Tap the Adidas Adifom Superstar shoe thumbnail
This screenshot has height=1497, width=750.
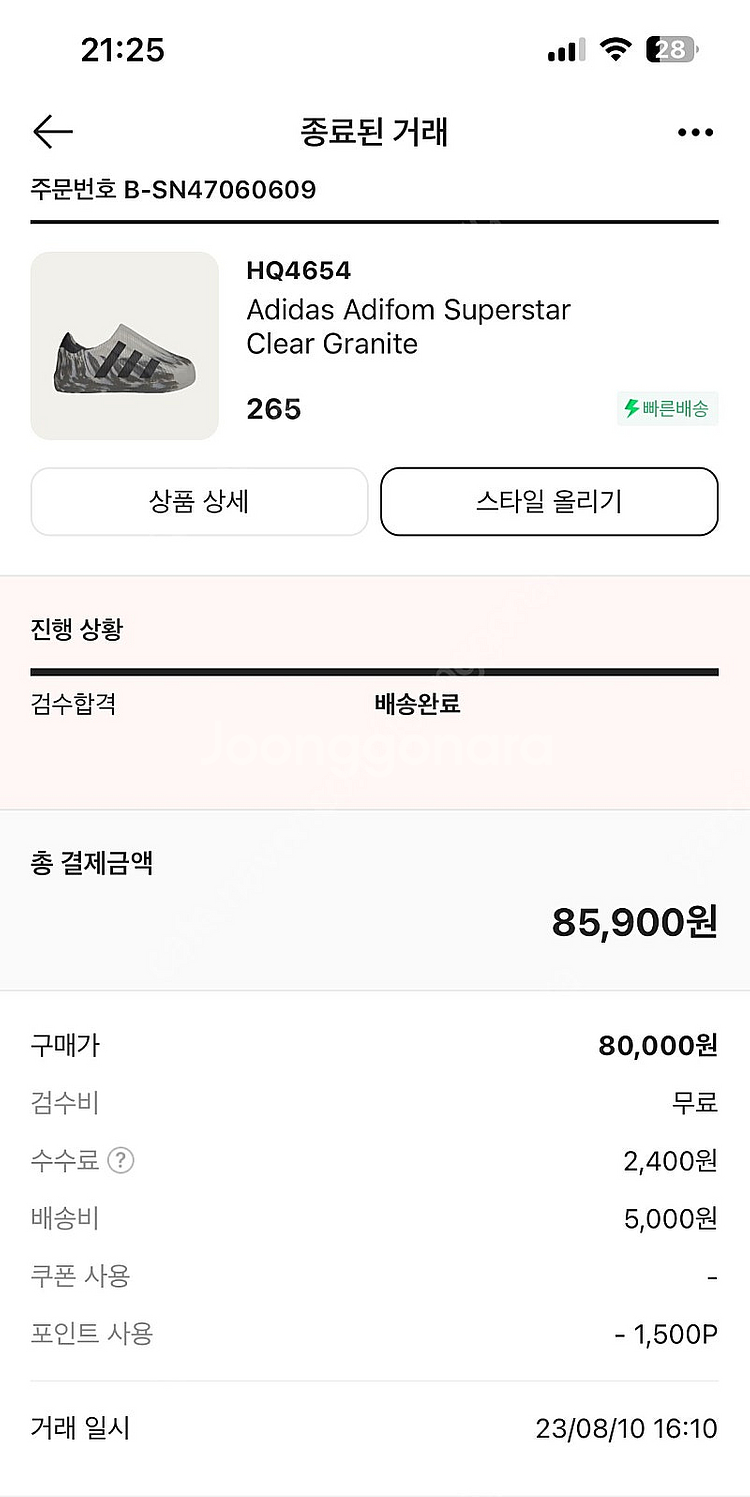[123, 345]
